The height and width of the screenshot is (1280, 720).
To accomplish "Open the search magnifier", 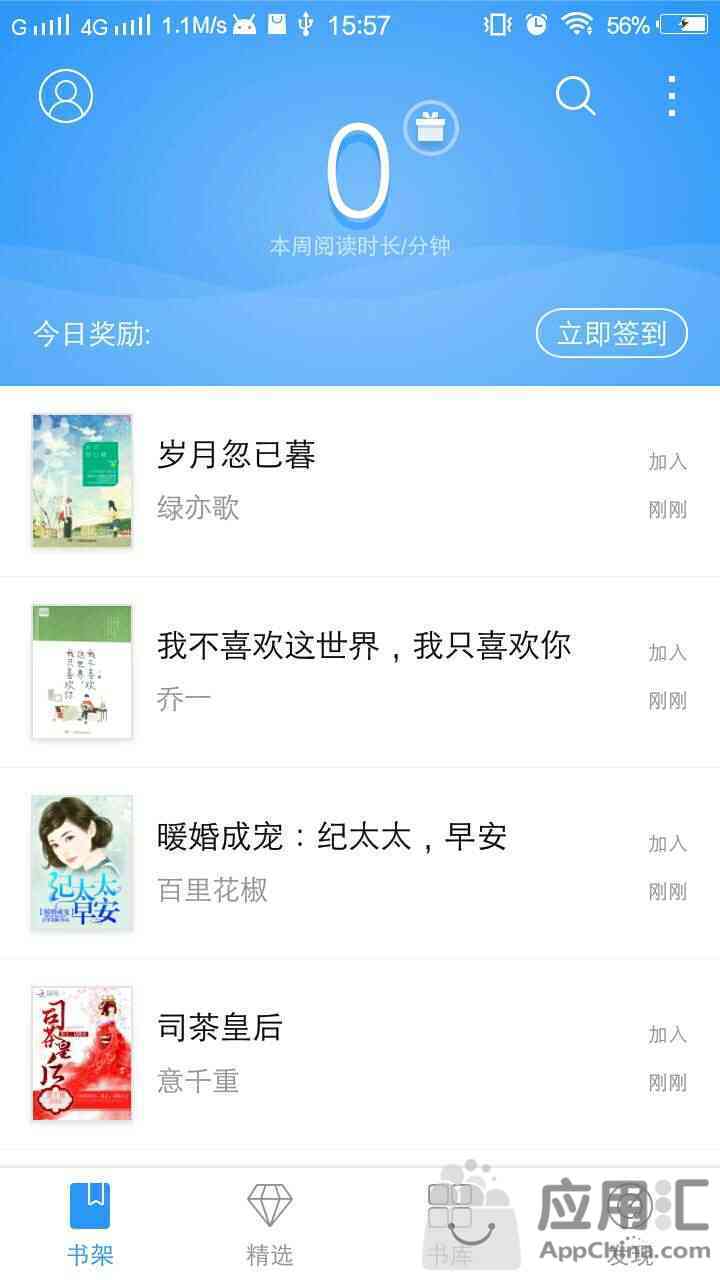I will [575, 96].
